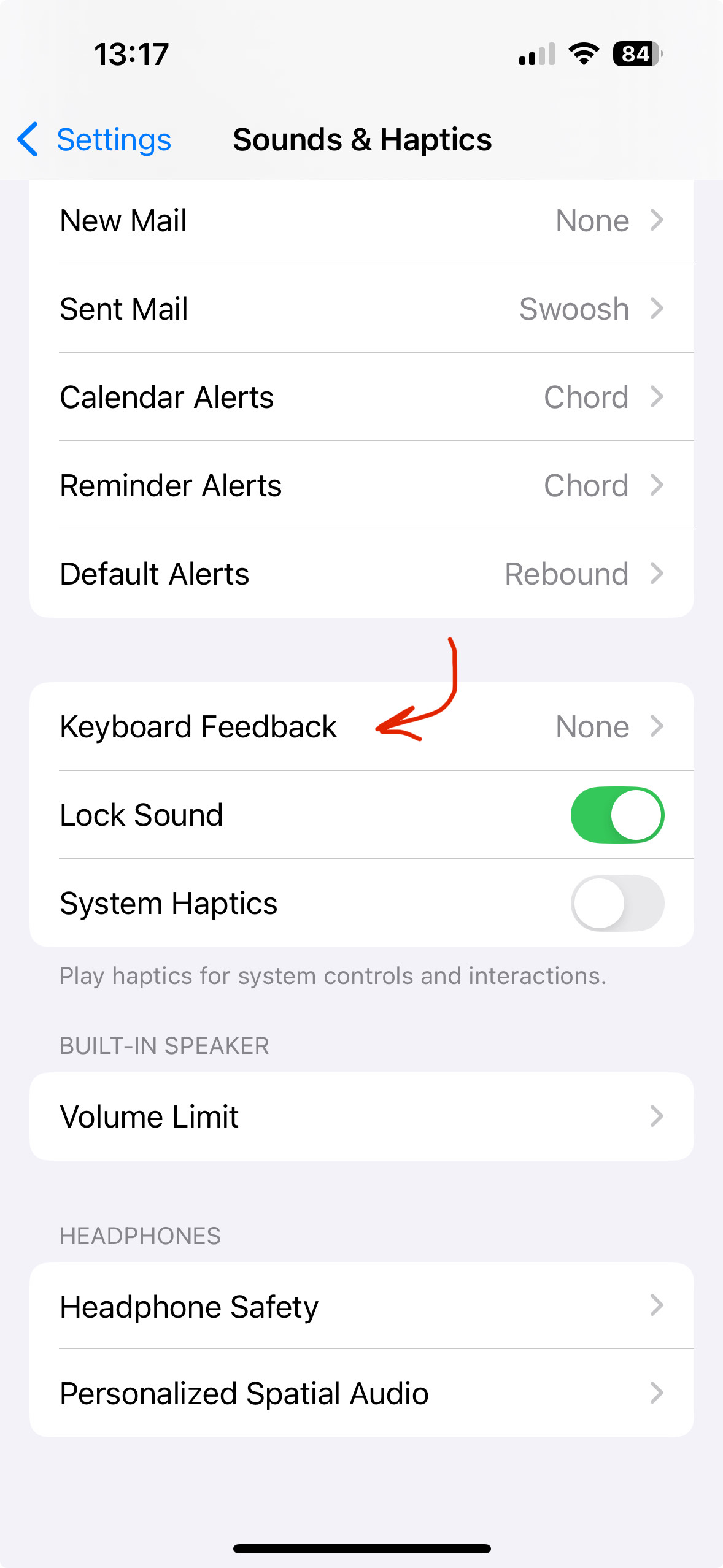The image size is (723, 1568).
Task: Enable System Haptics
Action: (x=617, y=904)
